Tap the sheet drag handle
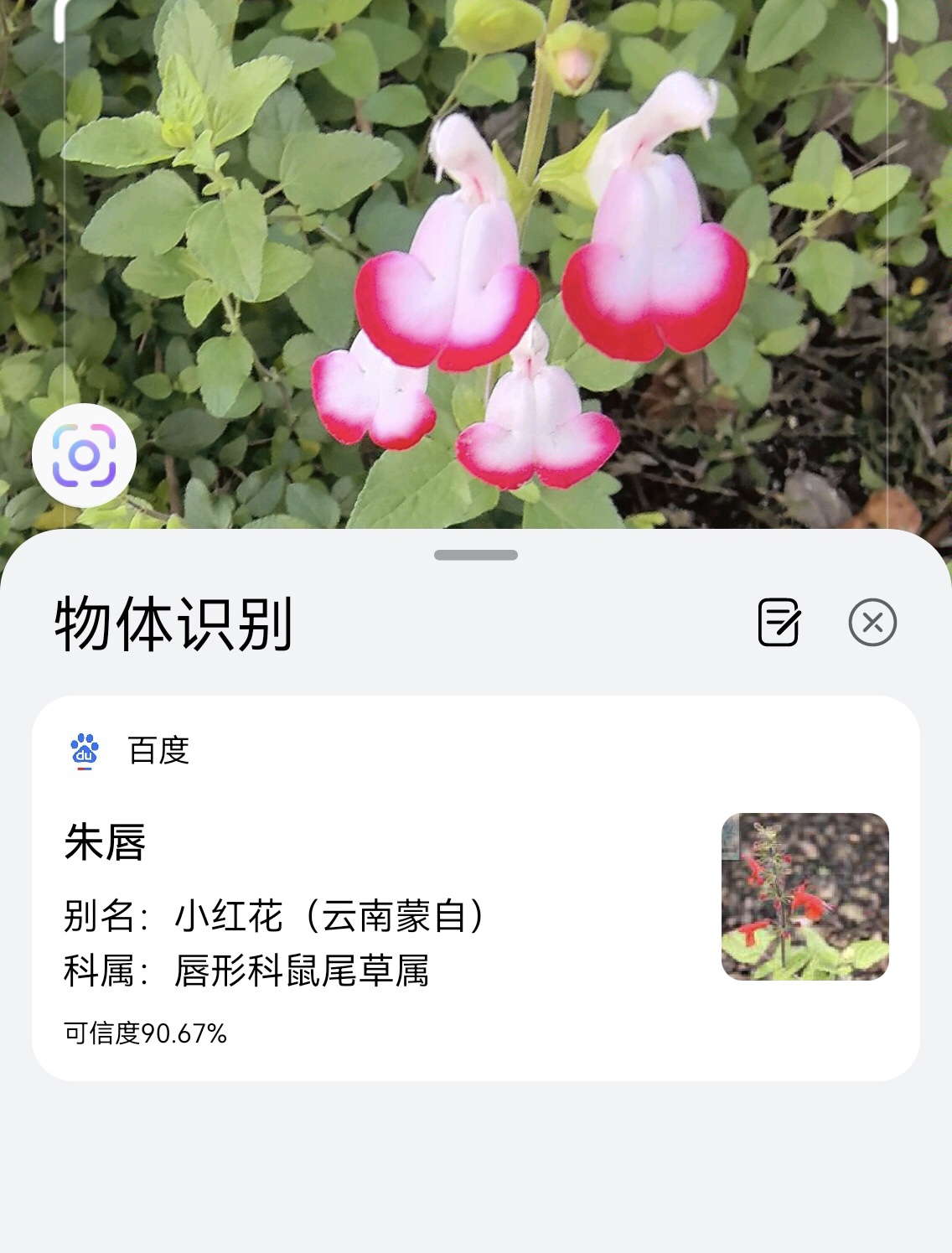952x1253 pixels. 476,555
